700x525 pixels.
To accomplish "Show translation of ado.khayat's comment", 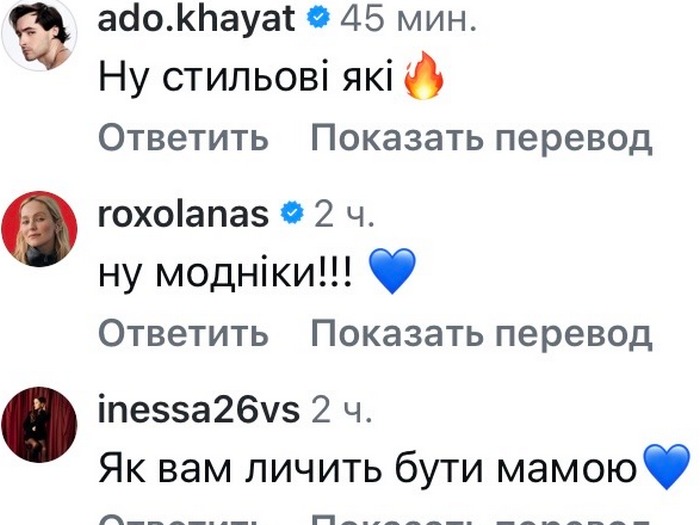I will [x=480, y=138].
